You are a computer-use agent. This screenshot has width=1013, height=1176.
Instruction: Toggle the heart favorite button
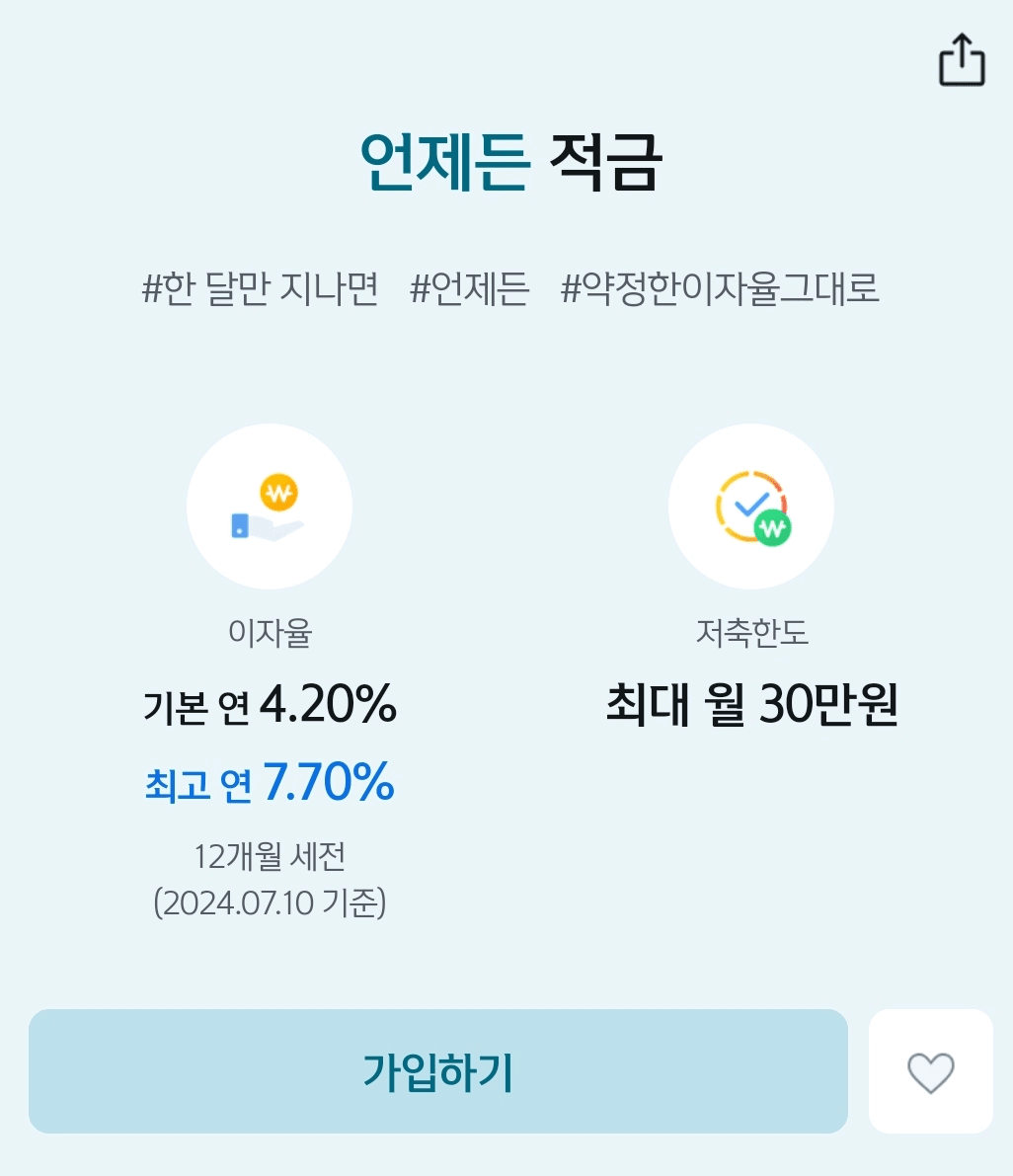(x=929, y=1072)
